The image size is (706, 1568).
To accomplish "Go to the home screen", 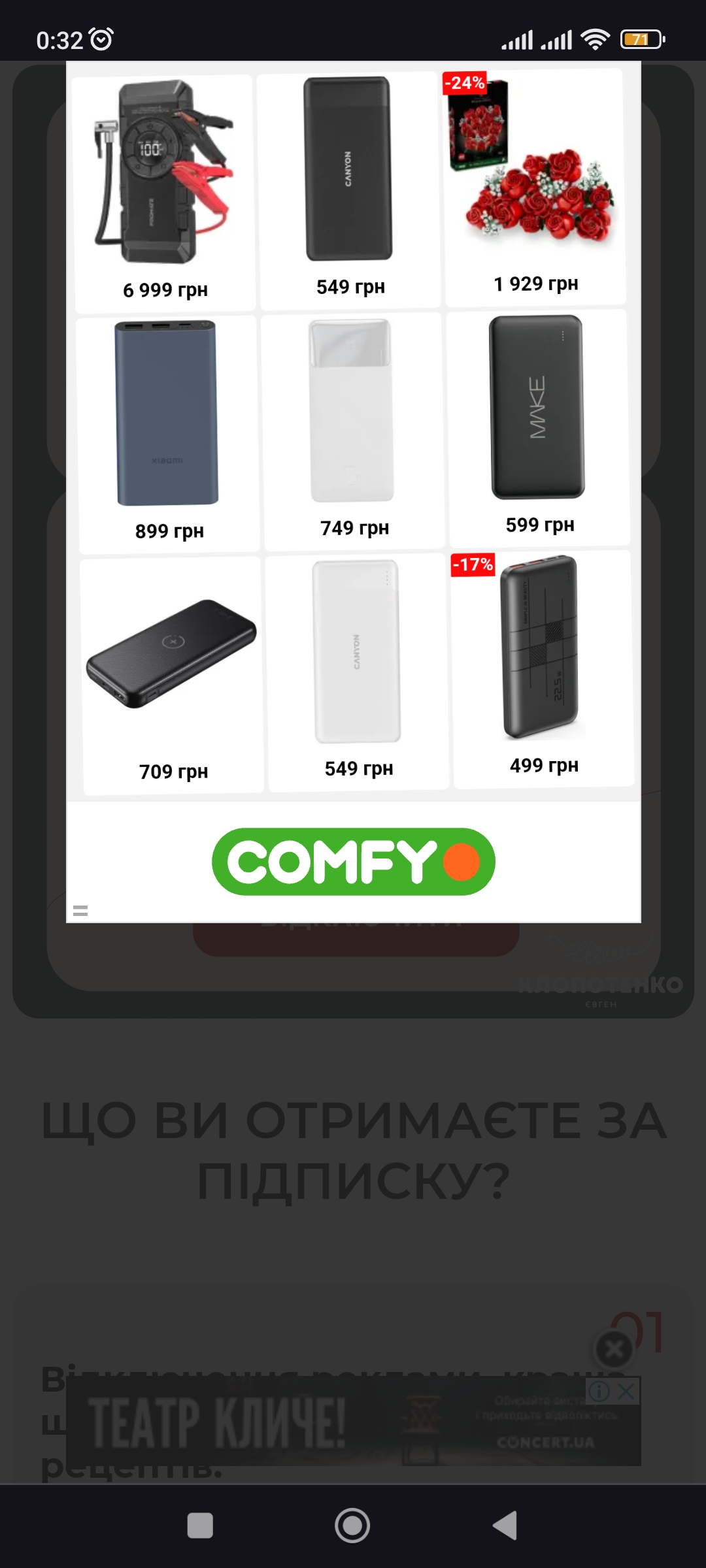I will point(352,1526).
